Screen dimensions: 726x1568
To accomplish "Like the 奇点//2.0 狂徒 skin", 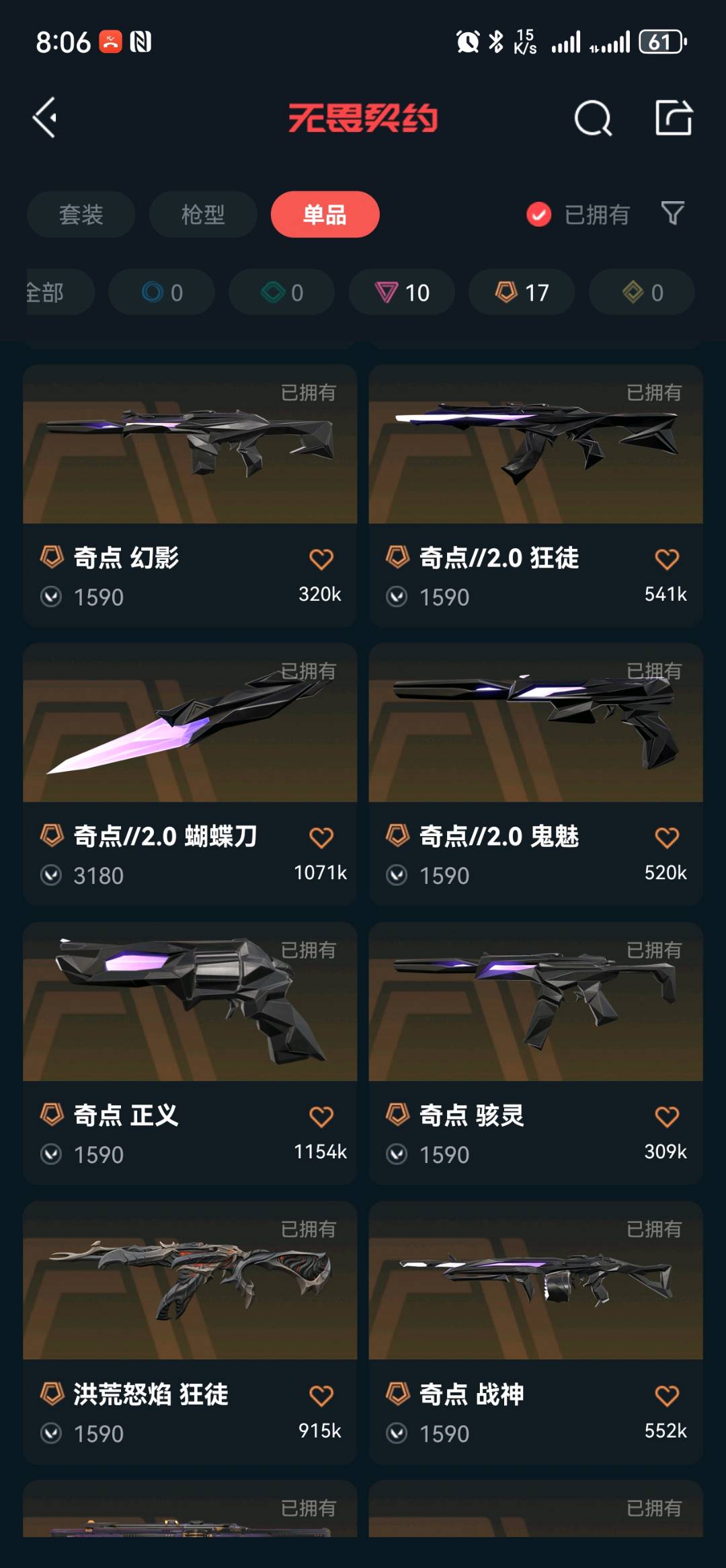I will click(x=667, y=559).
